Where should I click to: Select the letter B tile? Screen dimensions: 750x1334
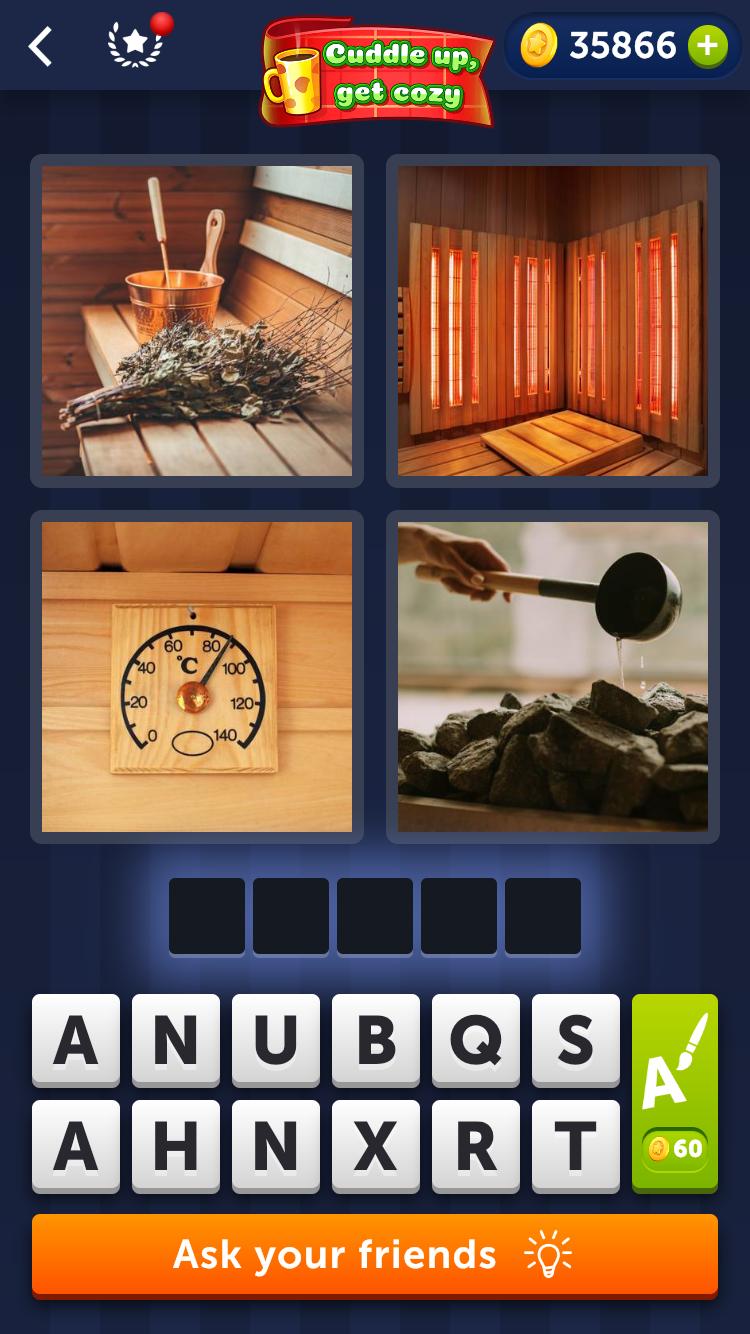coord(376,1040)
